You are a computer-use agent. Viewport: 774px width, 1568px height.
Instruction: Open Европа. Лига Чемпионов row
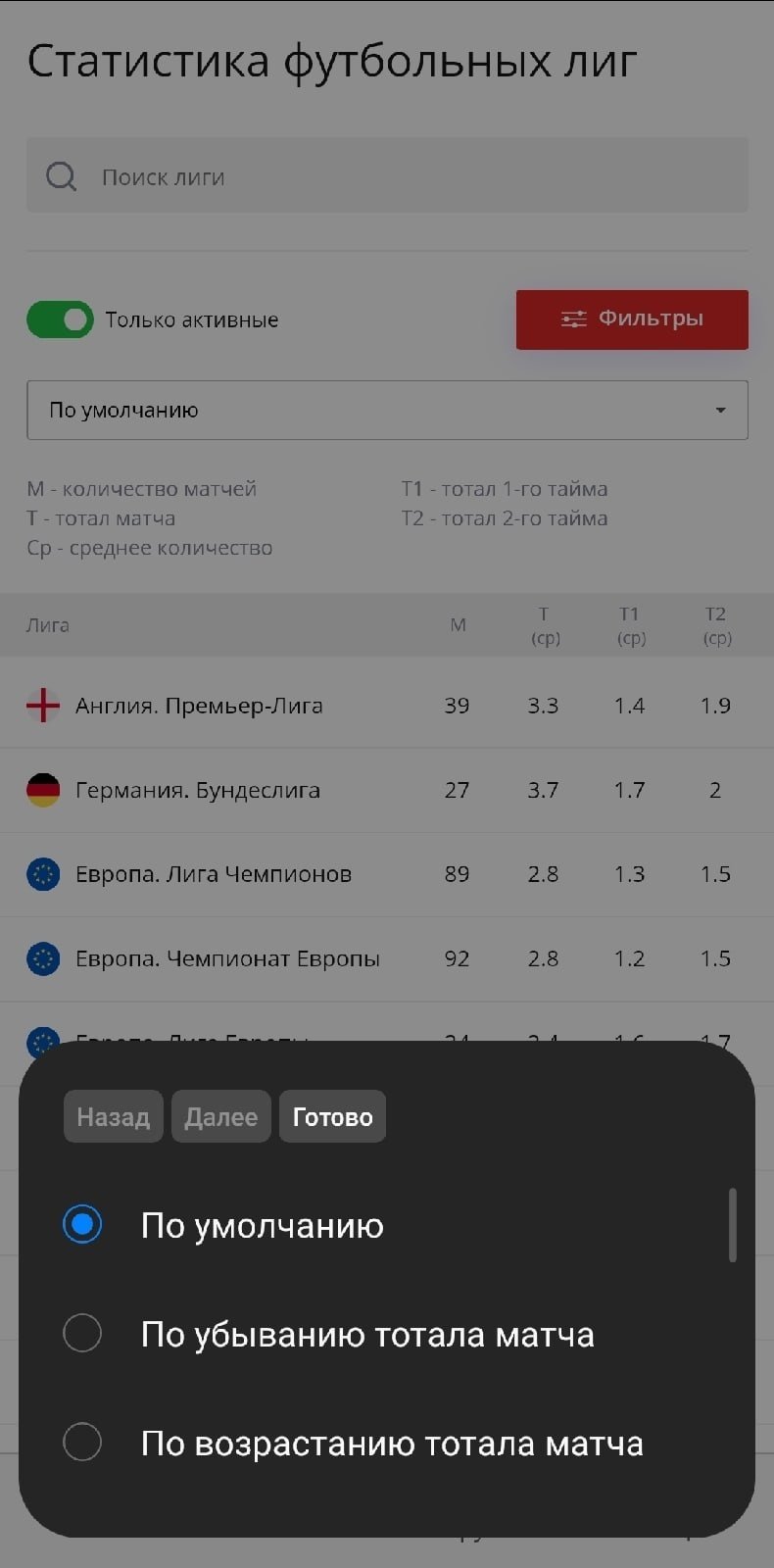click(214, 874)
